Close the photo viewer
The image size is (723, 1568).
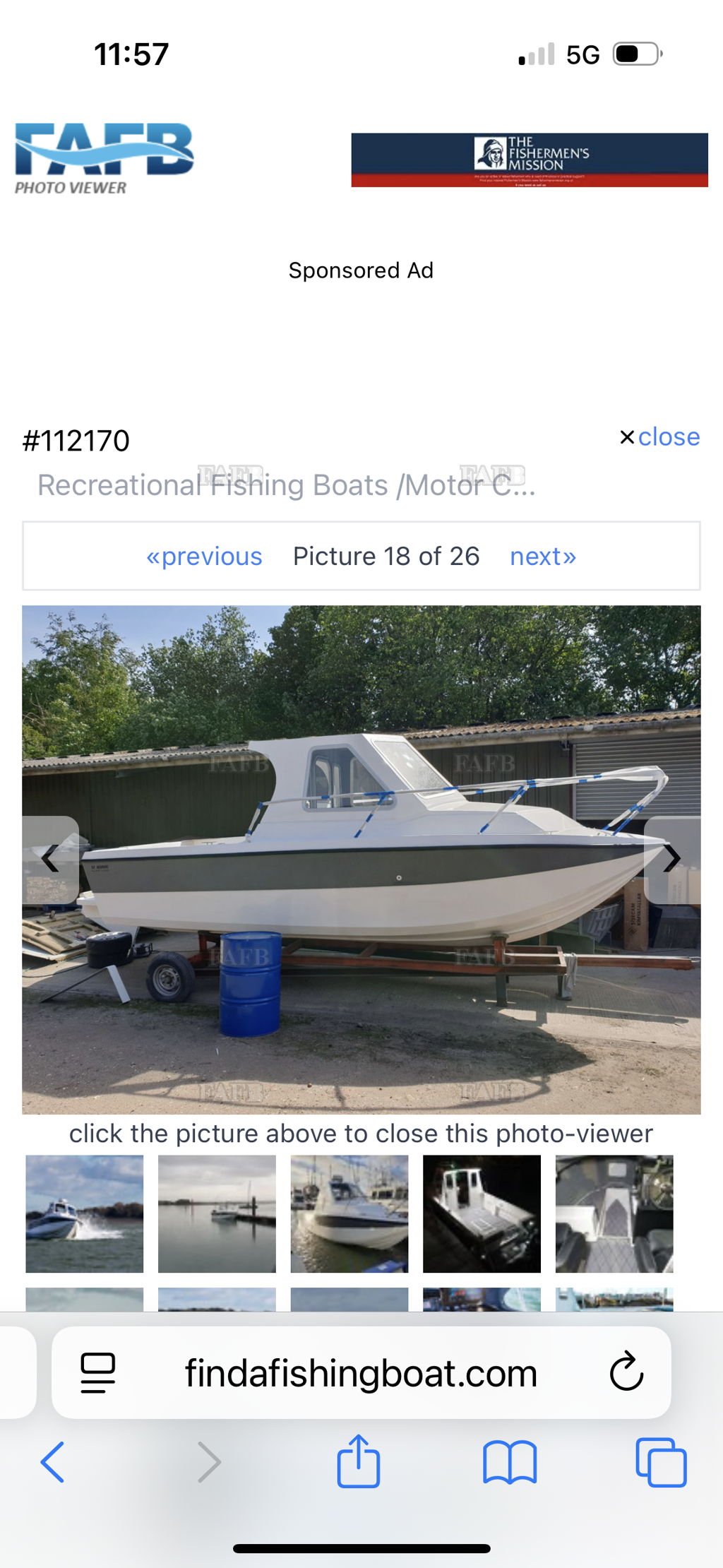coord(660,437)
